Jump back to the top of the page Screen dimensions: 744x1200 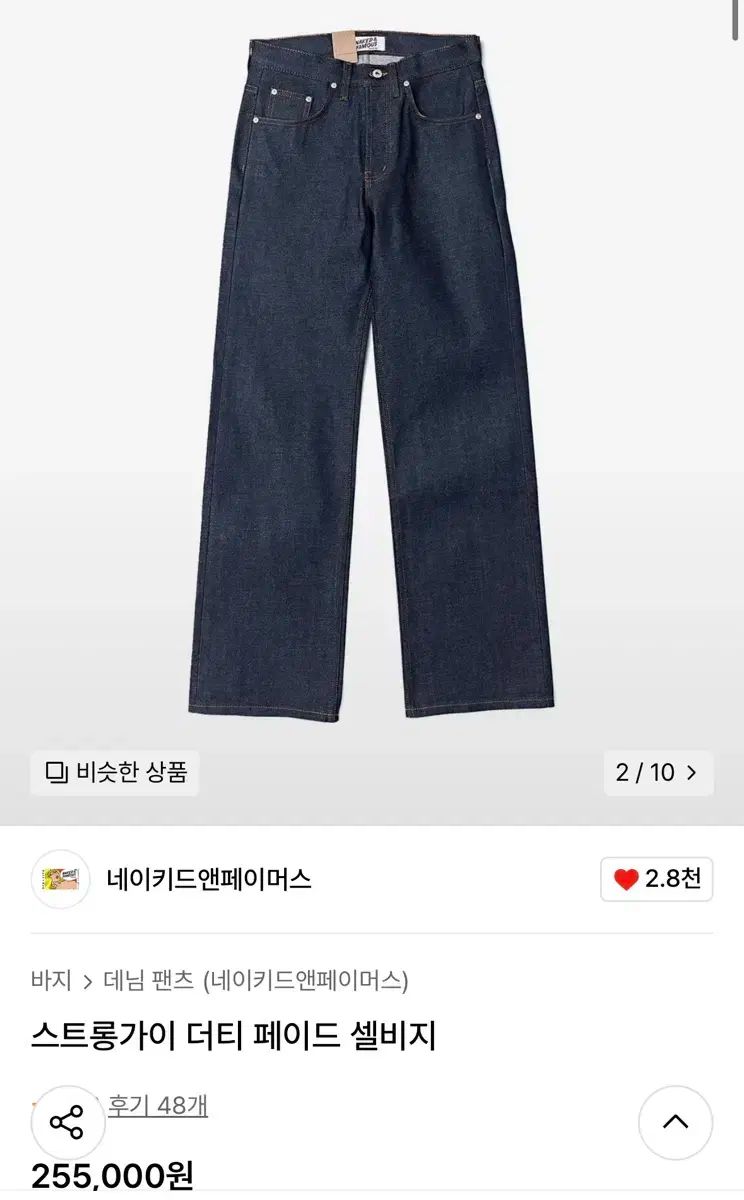[x=676, y=1123]
